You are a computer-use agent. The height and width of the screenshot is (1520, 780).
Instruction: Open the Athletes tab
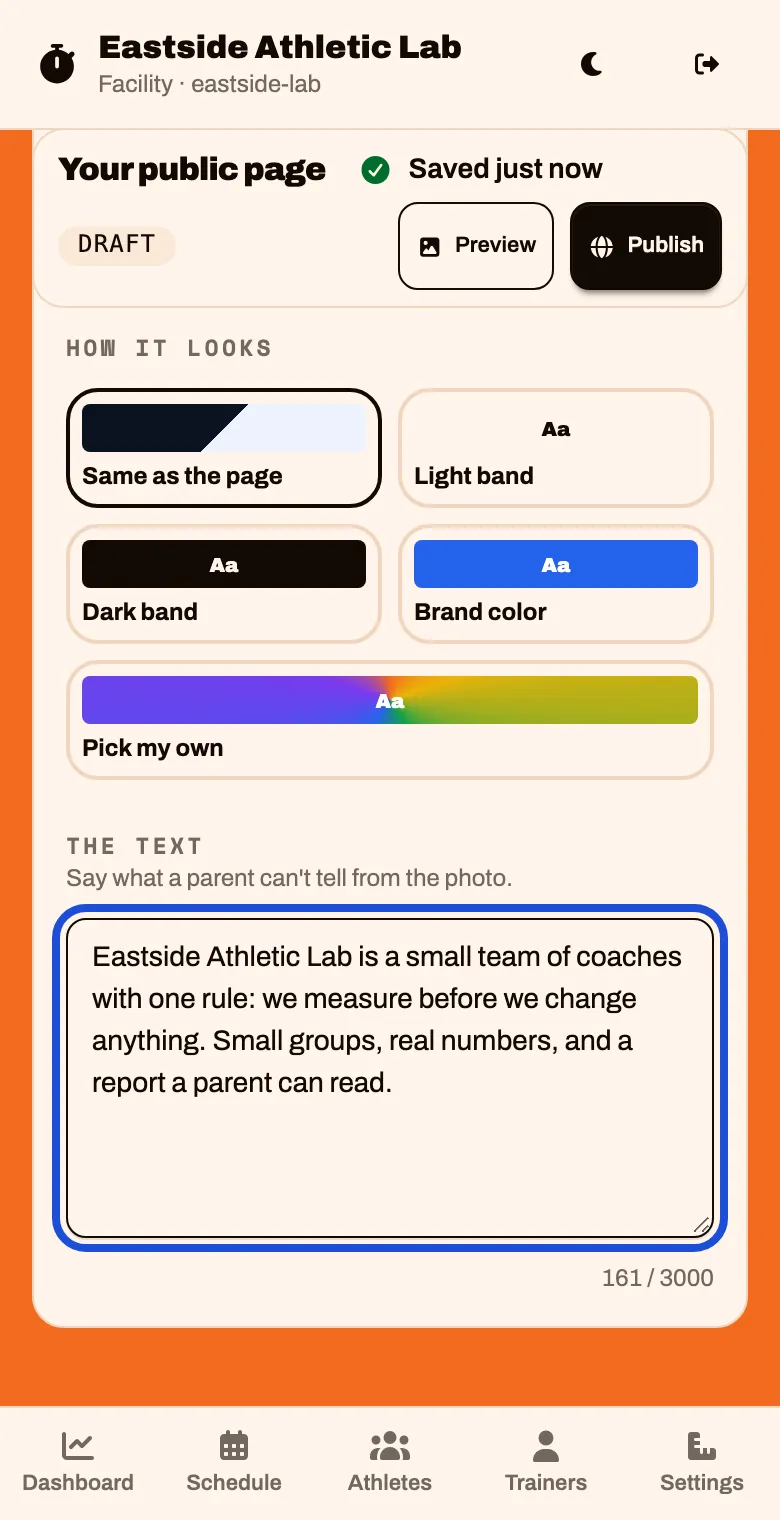tap(390, 1463)
